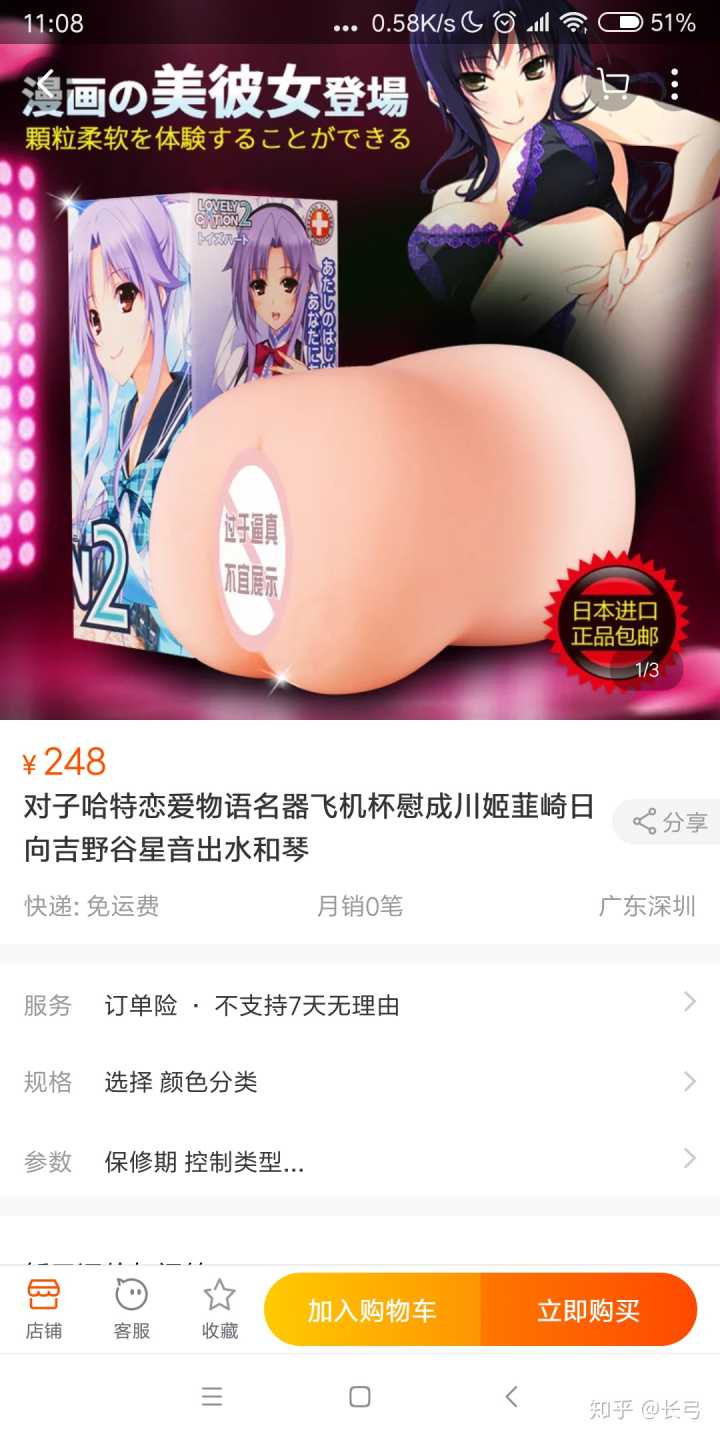This screenshot has width=720, height=1440.
Task: Visit the seller's 店铺 shop
Action: pos(43,1308)
